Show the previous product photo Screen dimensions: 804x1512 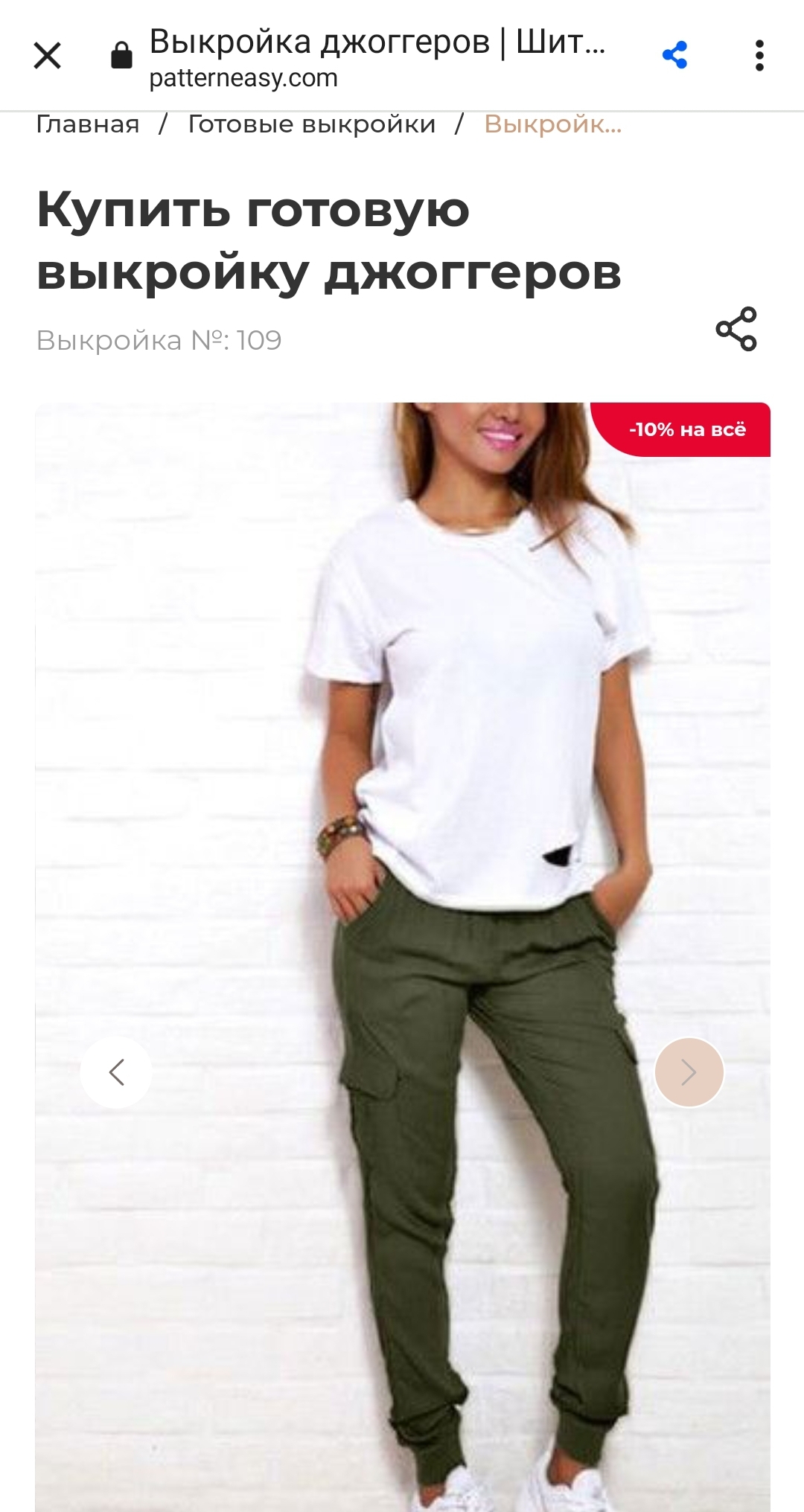click(x=116, y=1072)
